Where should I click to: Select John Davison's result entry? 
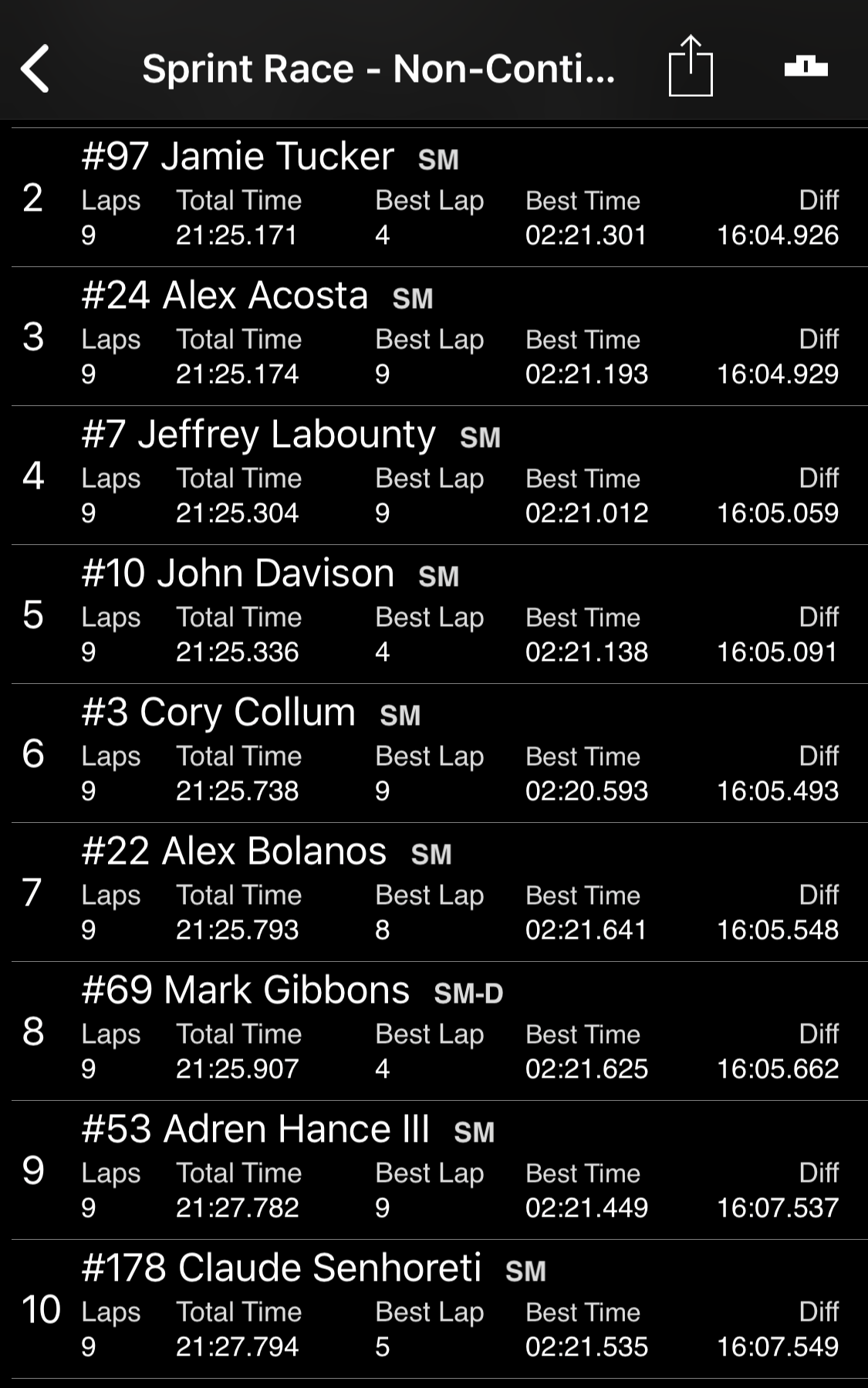click(x=434, y=614)
